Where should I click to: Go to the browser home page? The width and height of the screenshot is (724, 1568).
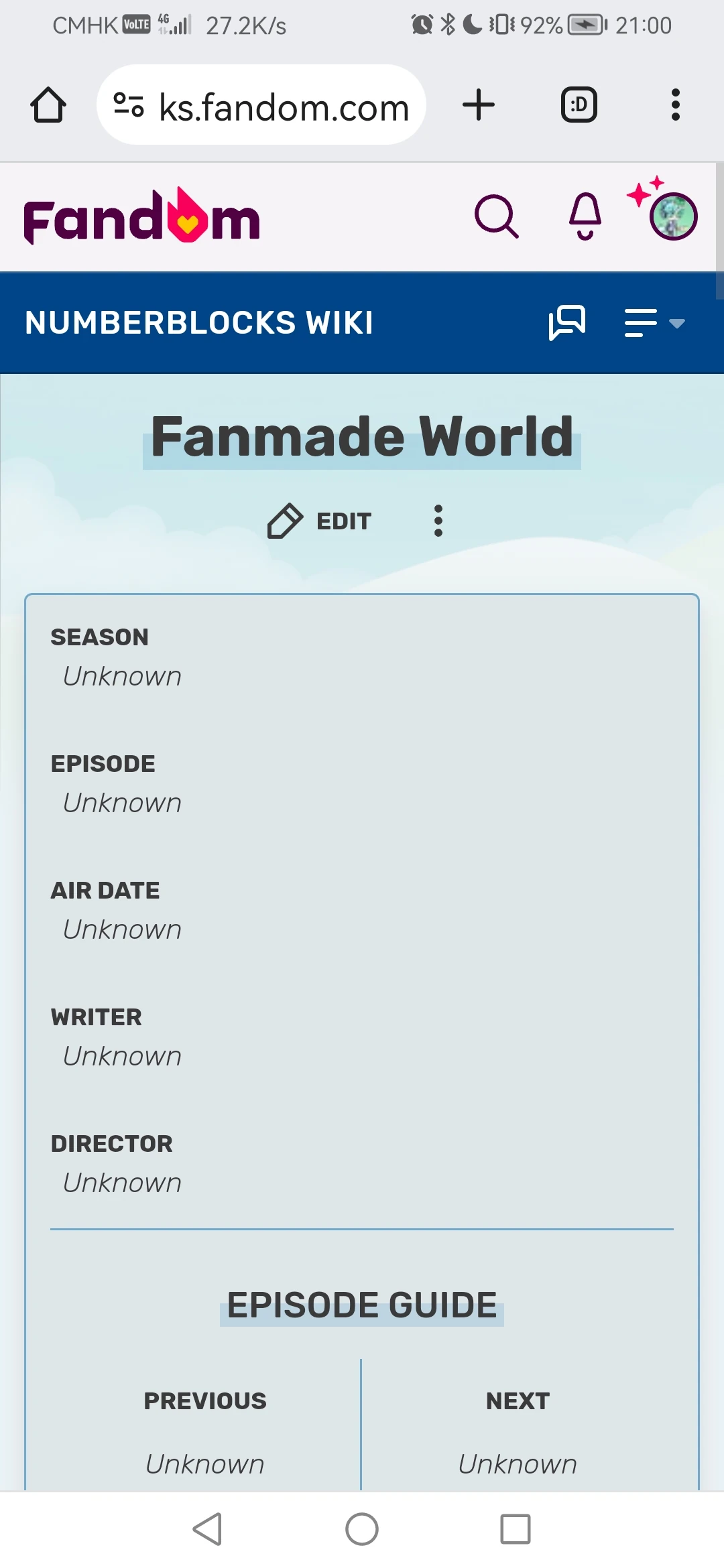(x=48, y=105)
